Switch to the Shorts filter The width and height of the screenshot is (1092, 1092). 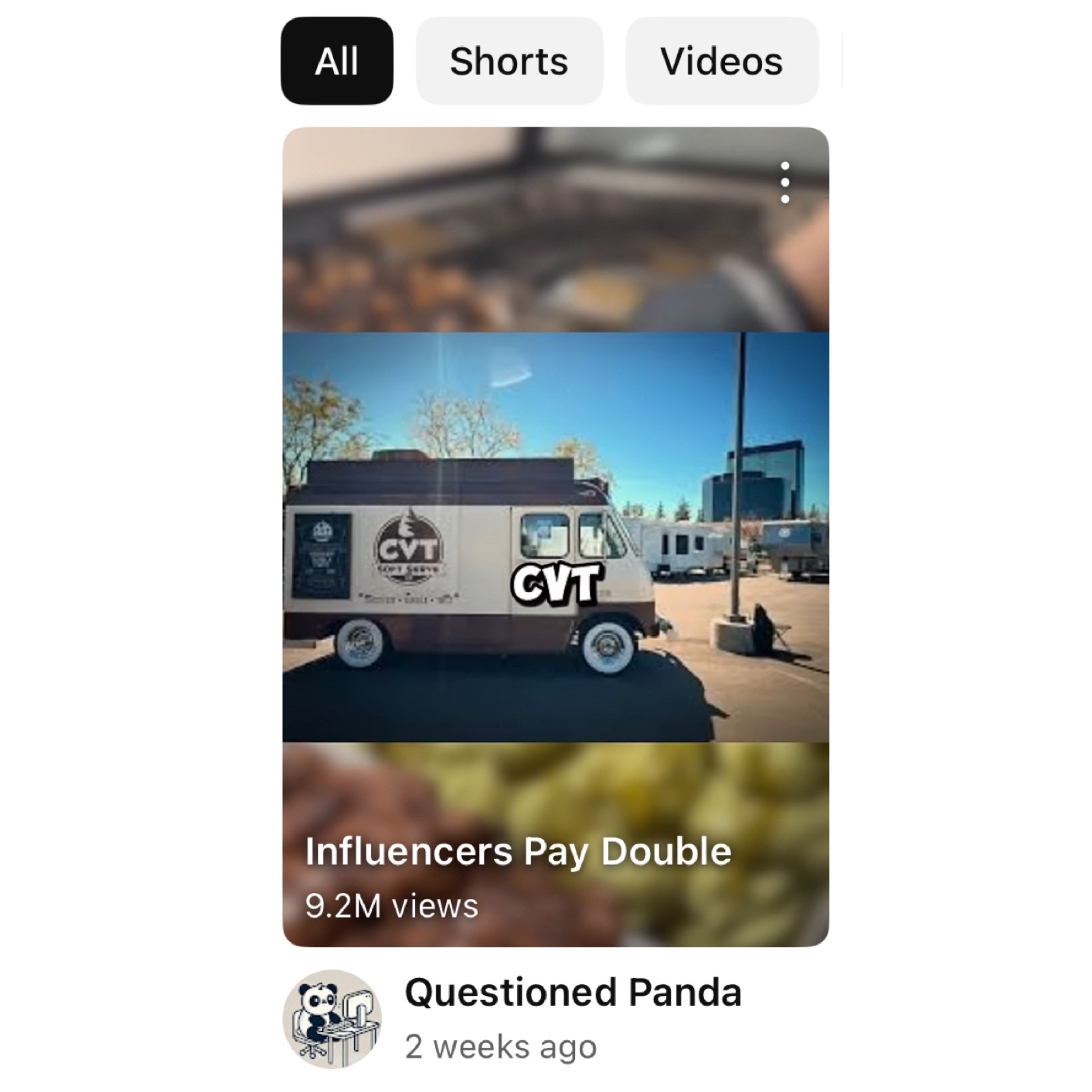click(x=509, y=61)
